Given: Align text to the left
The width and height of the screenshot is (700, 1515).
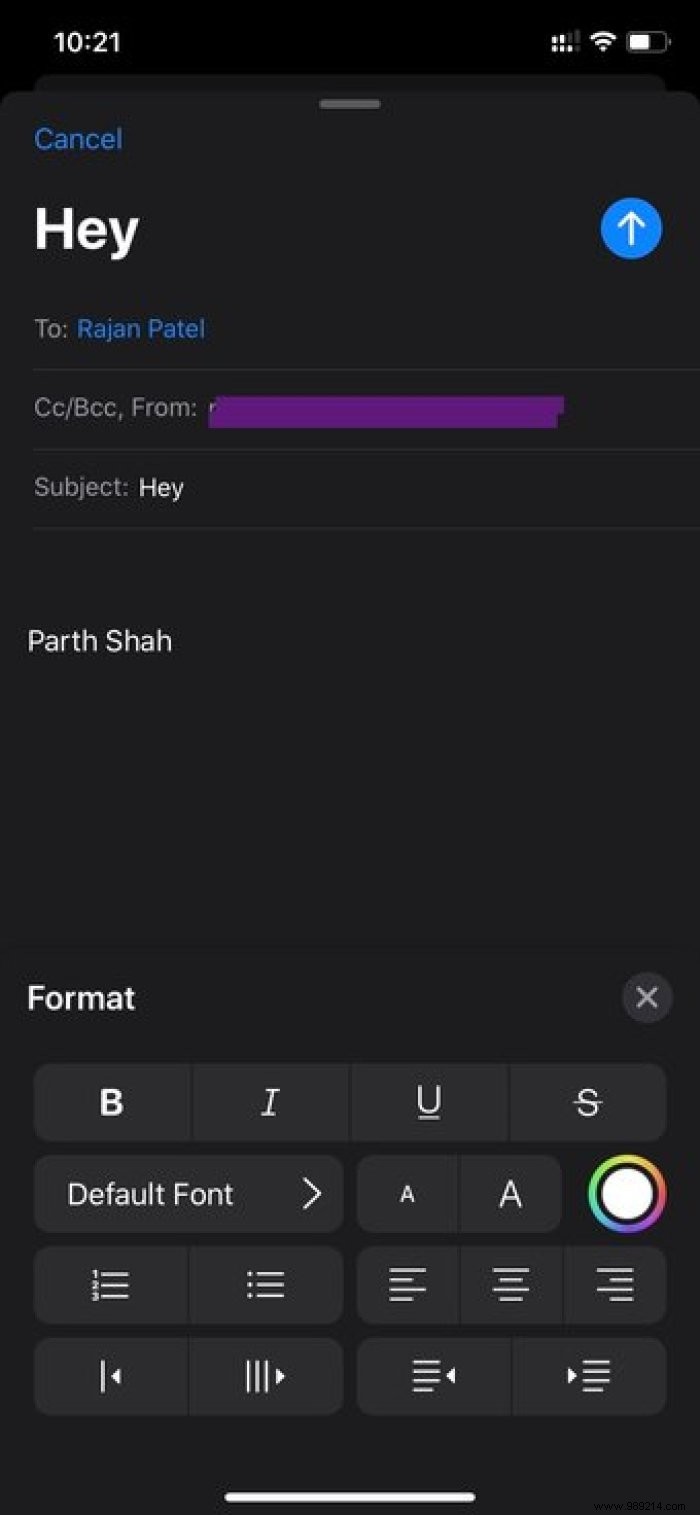Looking at the screenshot, I should tap(408, 1285).
